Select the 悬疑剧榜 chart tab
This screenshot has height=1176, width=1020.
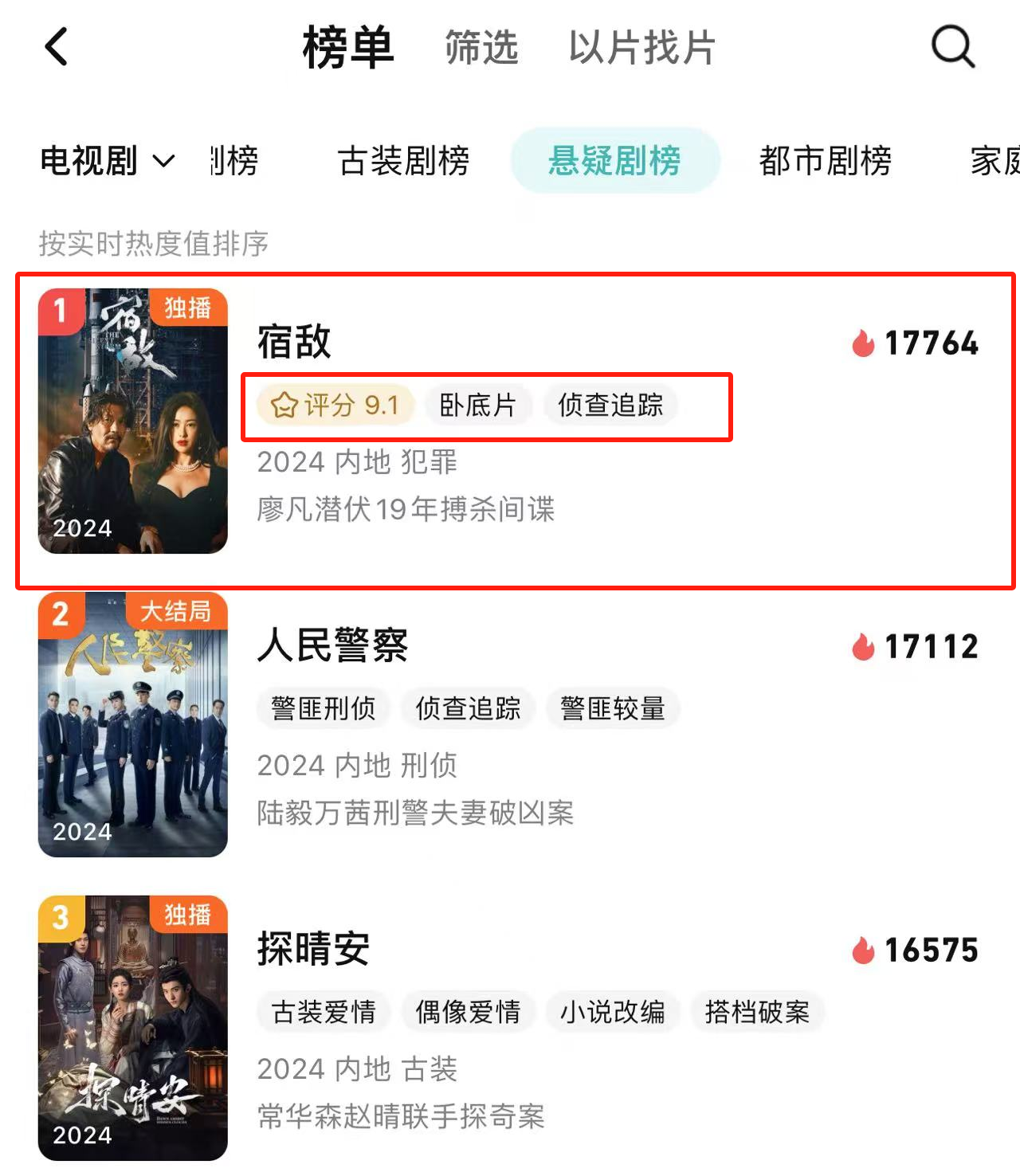coord(614,161)
